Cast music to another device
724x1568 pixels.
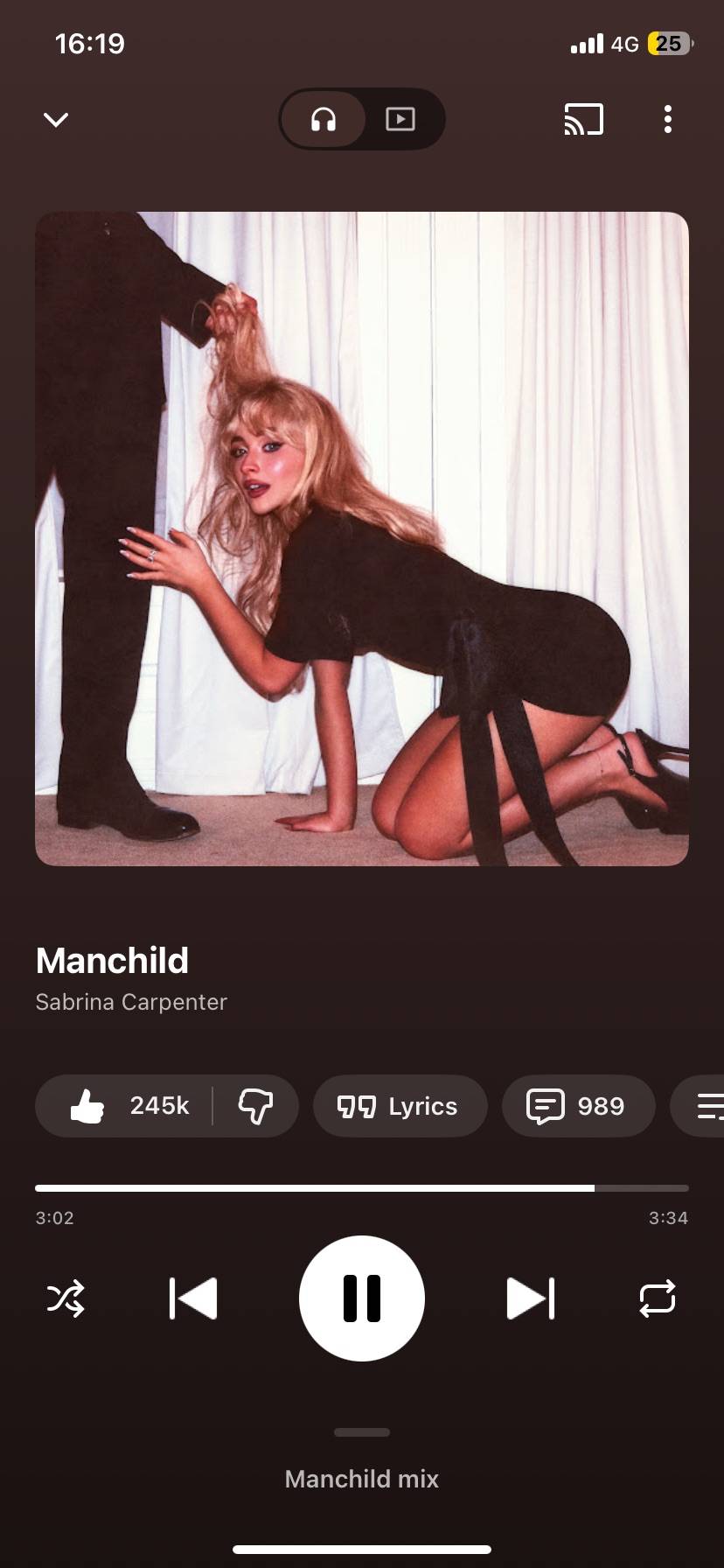[x=583, y=119]
